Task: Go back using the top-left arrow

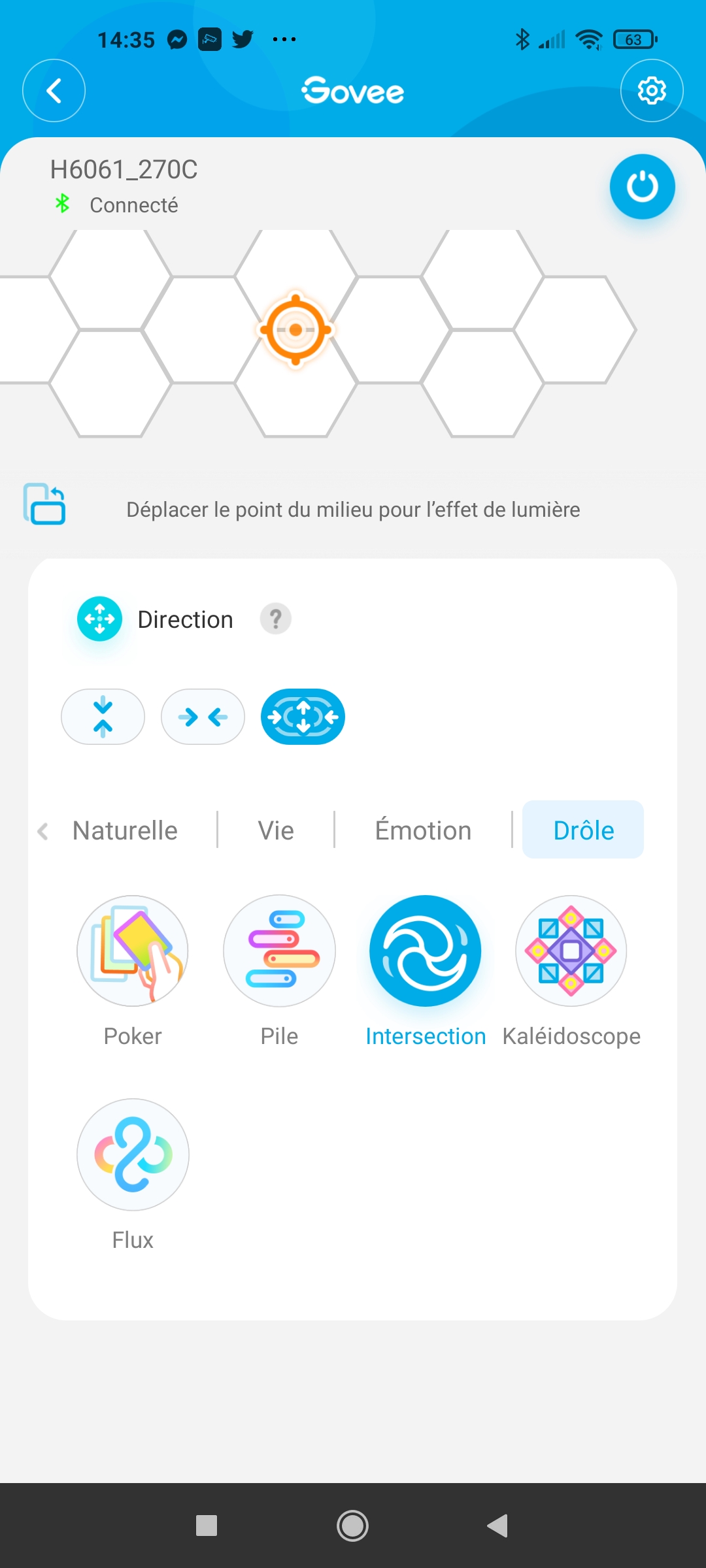Action: pos(54,91)
